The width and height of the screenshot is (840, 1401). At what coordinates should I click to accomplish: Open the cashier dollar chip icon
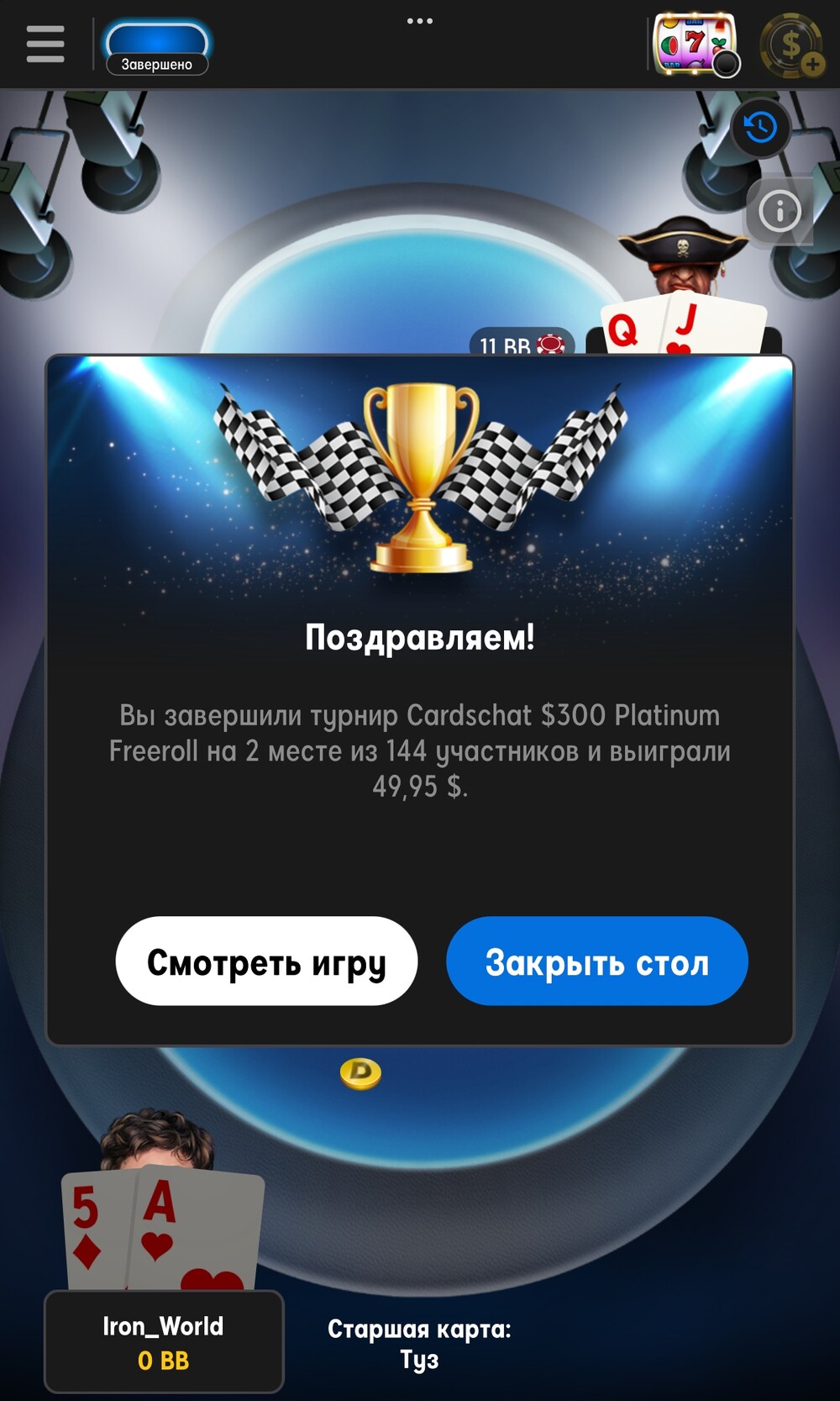[x=791, y=45]
